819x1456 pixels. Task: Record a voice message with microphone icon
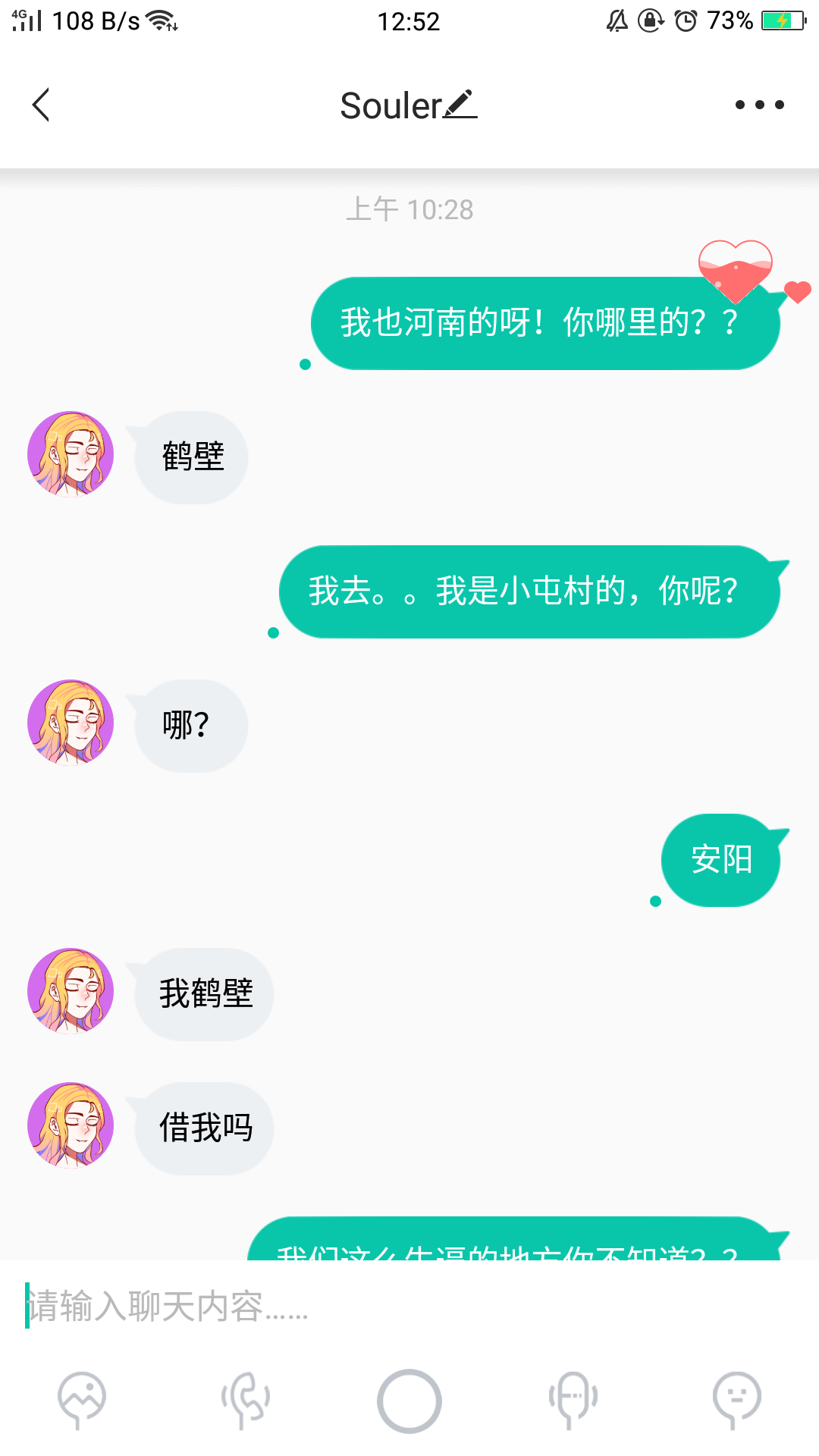pos(573,1400)
